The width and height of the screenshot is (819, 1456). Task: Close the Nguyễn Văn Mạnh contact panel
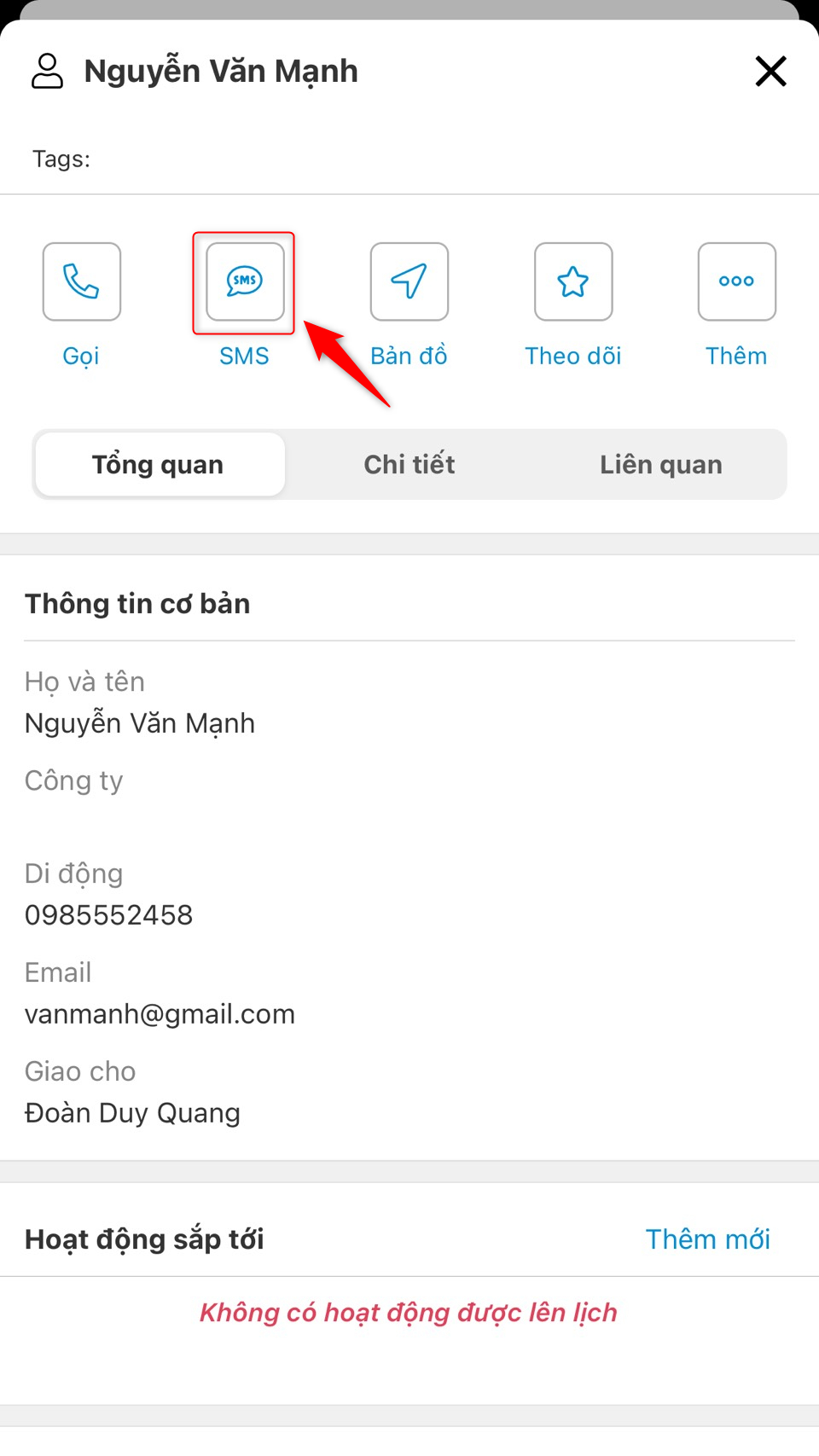pyautogui.click(x=770, y=72)
